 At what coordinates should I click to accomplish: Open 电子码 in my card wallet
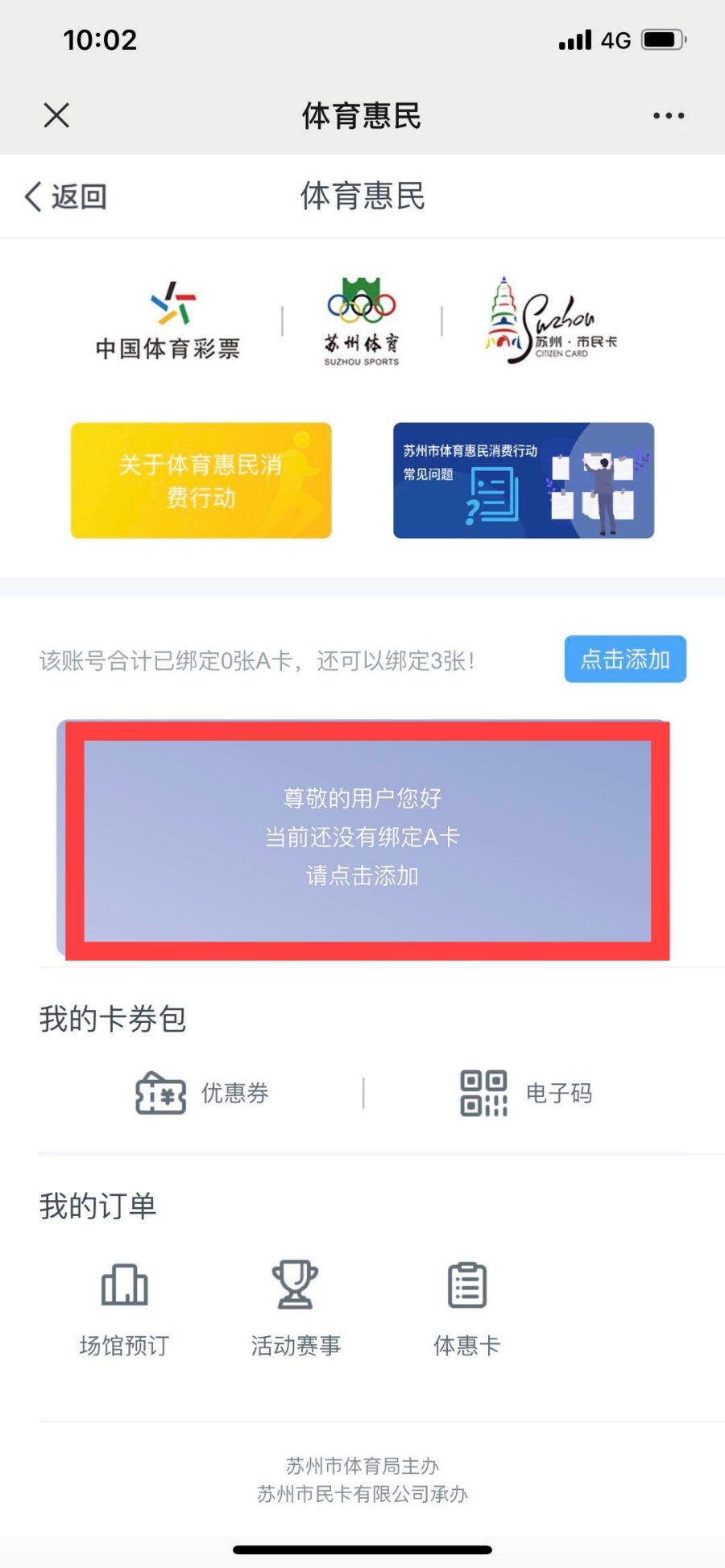[525, 1093]
